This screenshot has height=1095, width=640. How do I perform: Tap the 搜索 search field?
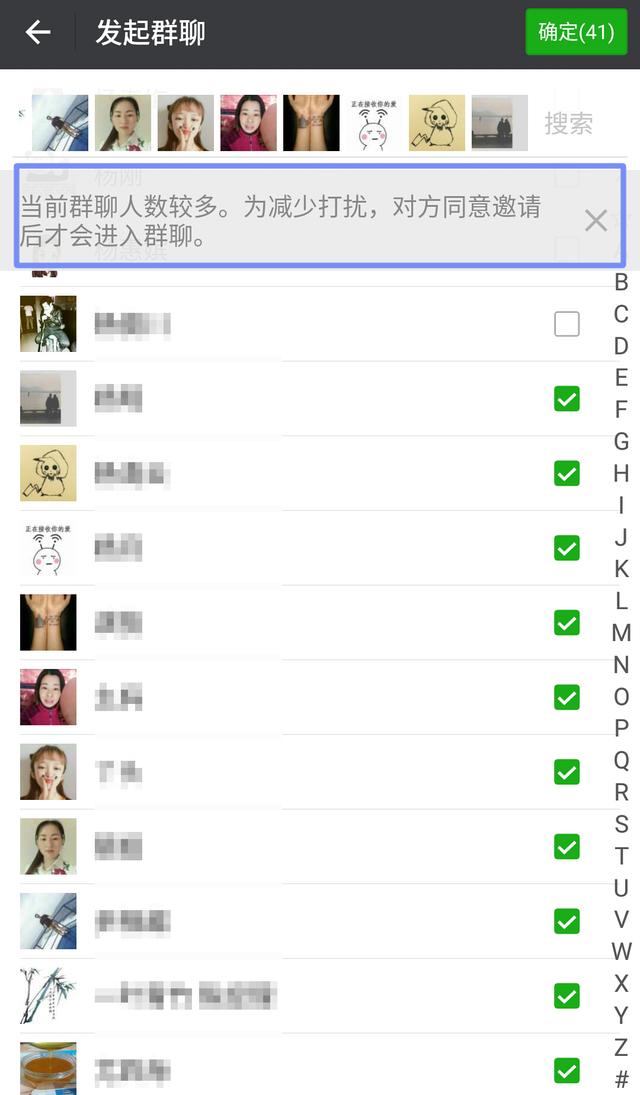(x=569, y=124)
